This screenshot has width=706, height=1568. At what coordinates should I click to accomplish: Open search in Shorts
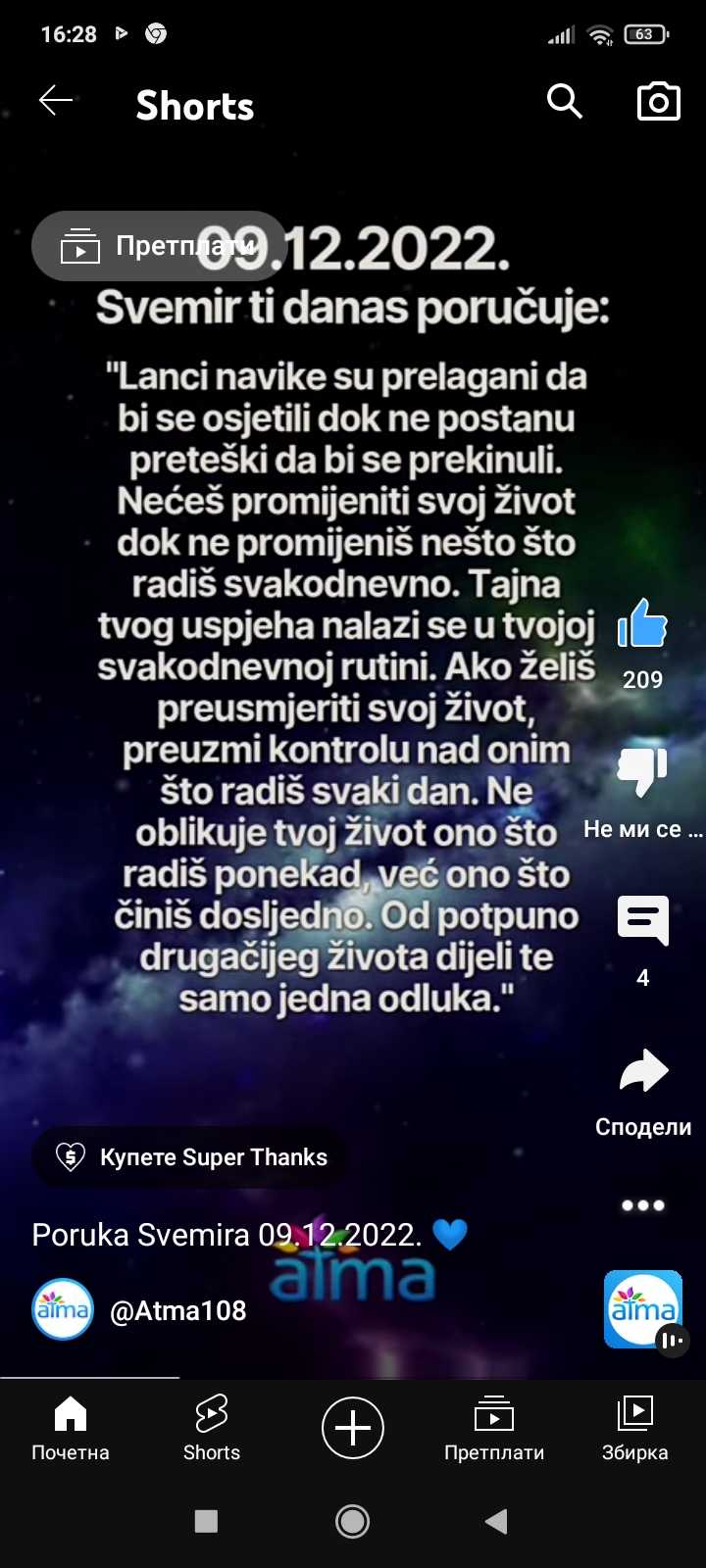click(x=564, y=101)
